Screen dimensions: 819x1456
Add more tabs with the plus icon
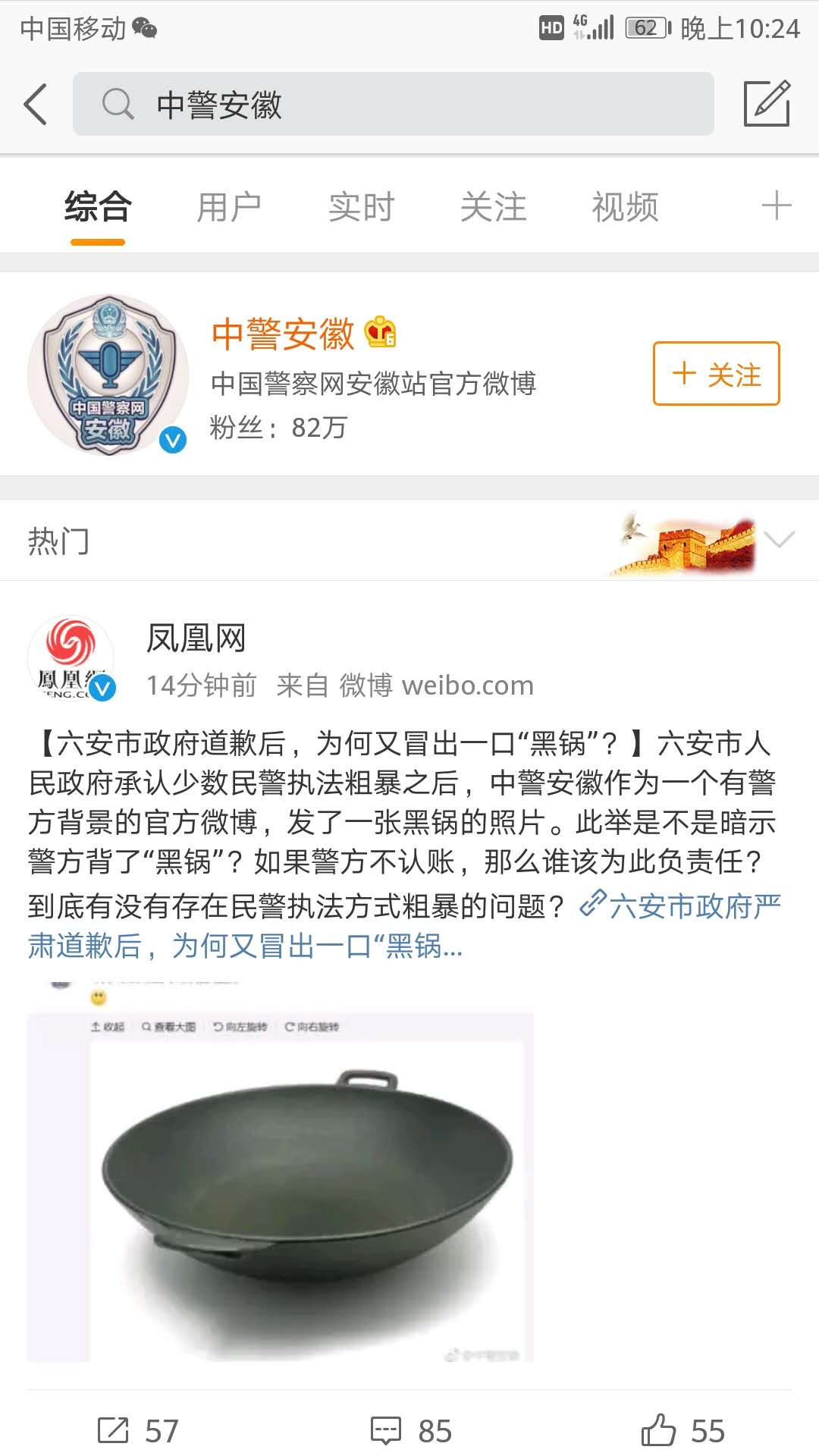pyautogui.click(x=776, y=206)
